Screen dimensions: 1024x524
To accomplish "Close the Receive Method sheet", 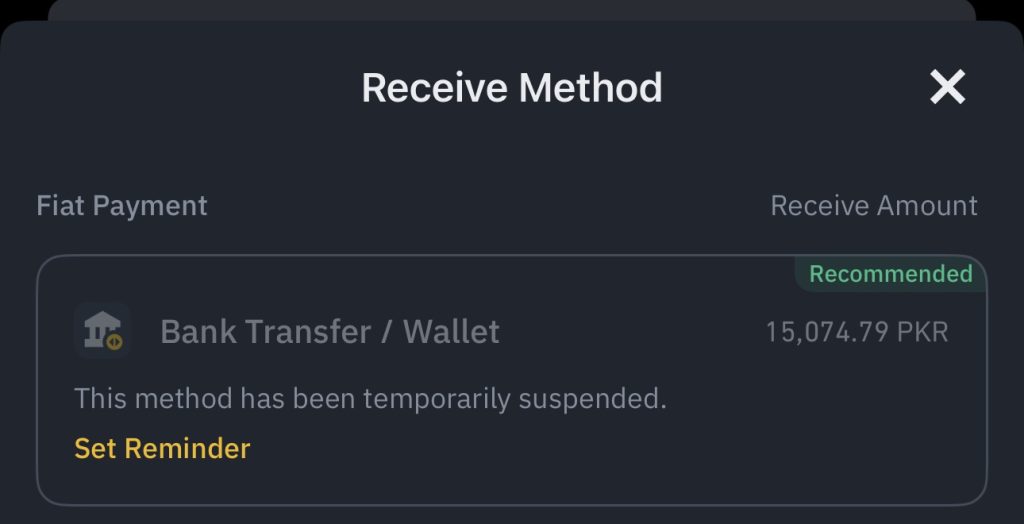I will (x=947, y=88).
